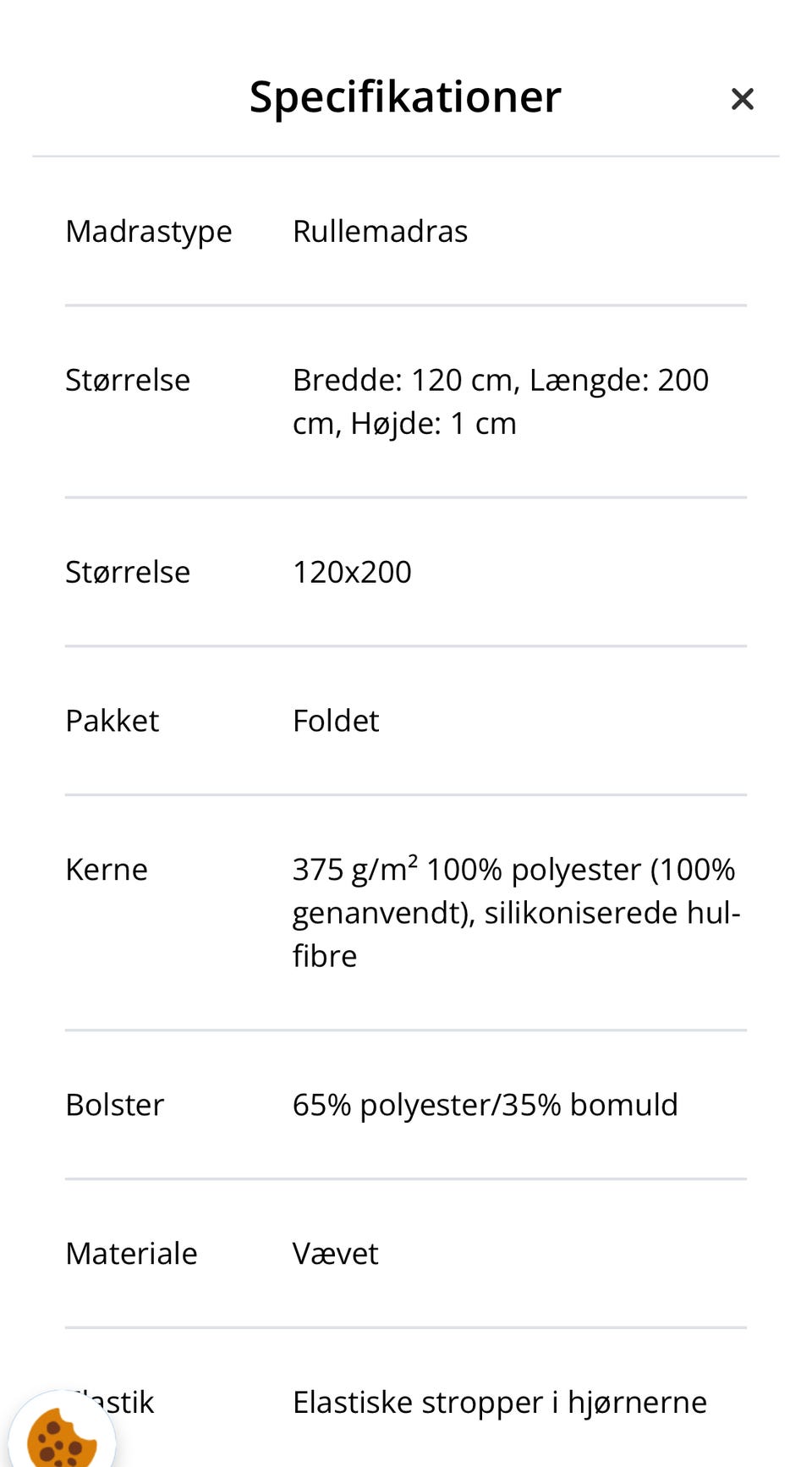Close the Specifikationer modal

742,98
